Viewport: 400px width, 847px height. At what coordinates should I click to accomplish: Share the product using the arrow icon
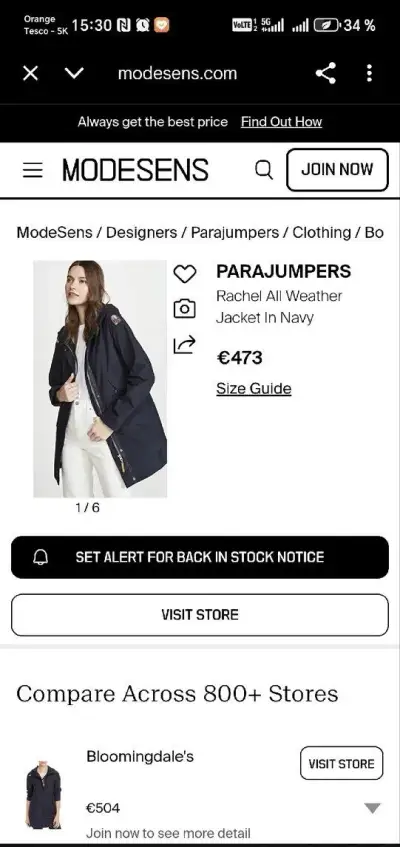click(x=184, y=344)
